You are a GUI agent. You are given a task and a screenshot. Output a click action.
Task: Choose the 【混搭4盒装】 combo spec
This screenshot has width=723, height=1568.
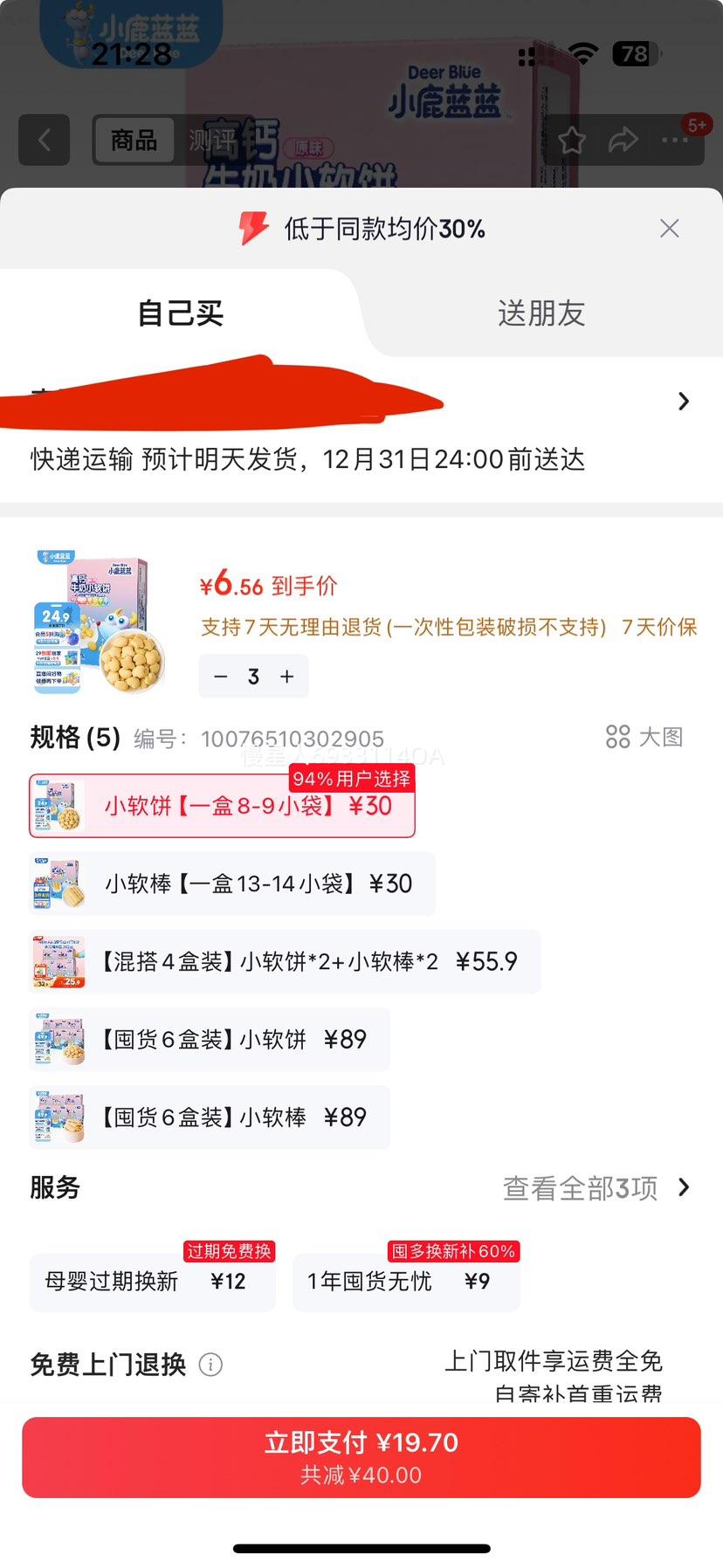click(x=279, y=961)
